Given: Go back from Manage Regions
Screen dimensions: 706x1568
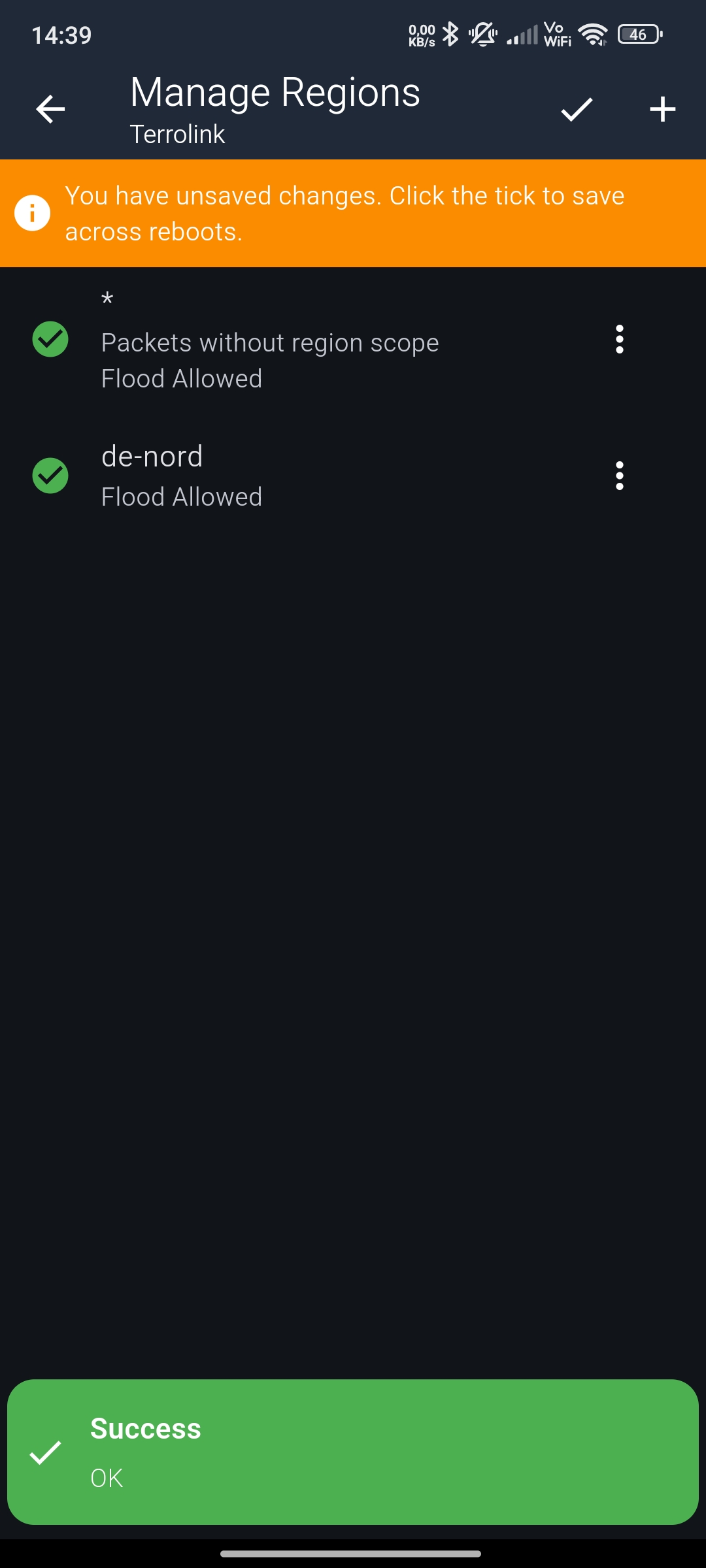Looking at the screenshot, I should 50,109.
